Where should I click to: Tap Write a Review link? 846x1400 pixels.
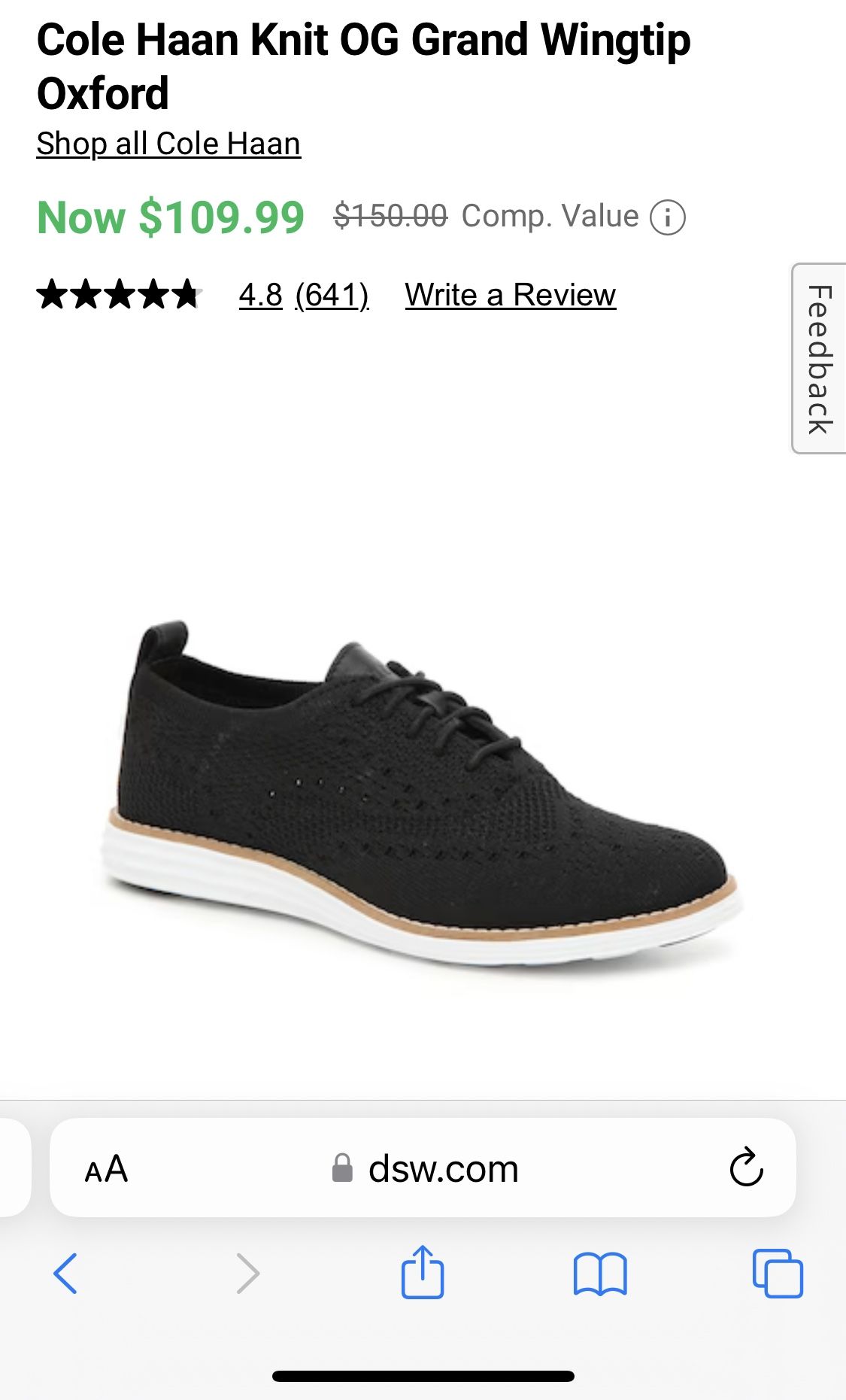tap(510, 295)
